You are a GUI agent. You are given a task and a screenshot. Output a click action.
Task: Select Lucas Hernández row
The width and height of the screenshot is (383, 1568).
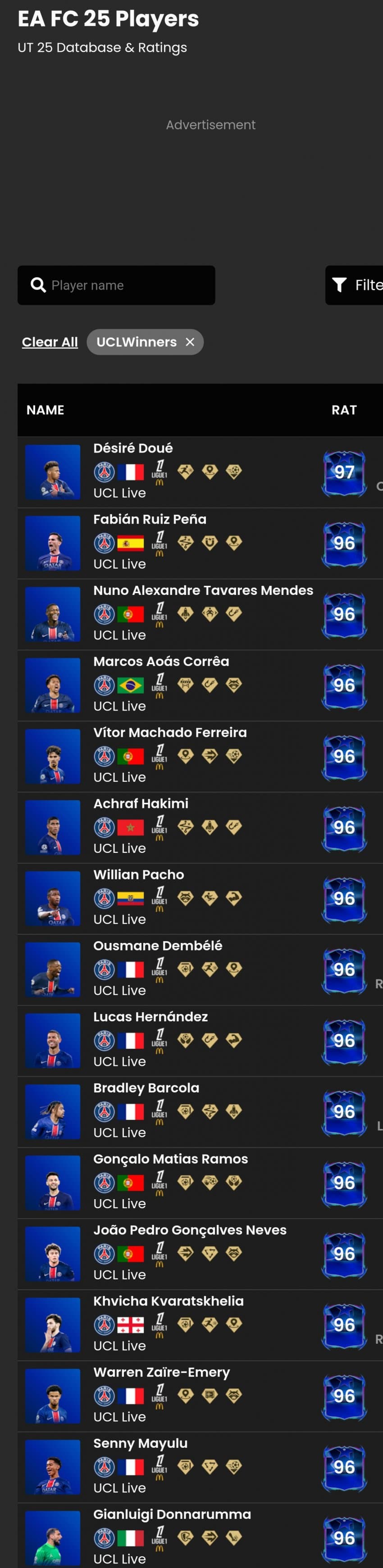tap(150, 1016)
